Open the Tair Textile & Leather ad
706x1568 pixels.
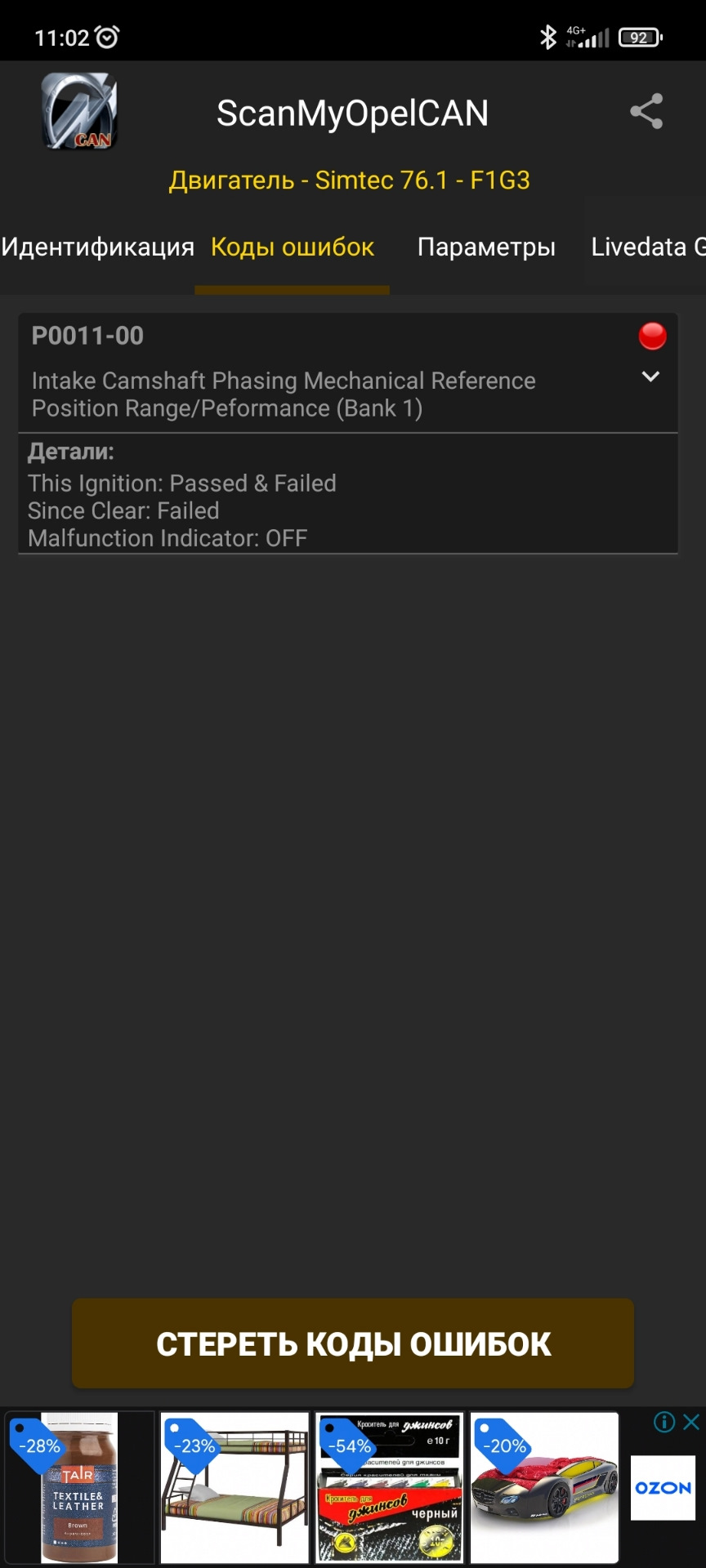tap(79, 1487)
